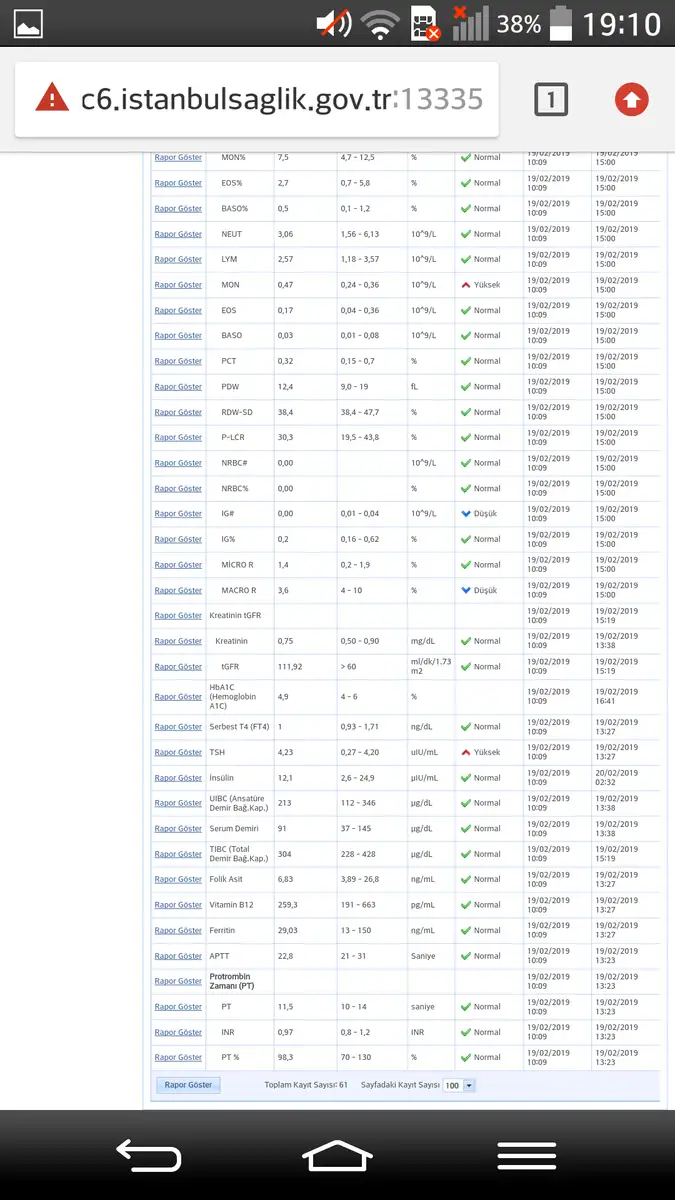Open Rapor Göster link for Vitamin B12
The image size is (675, 1200).
coord(178,905)
